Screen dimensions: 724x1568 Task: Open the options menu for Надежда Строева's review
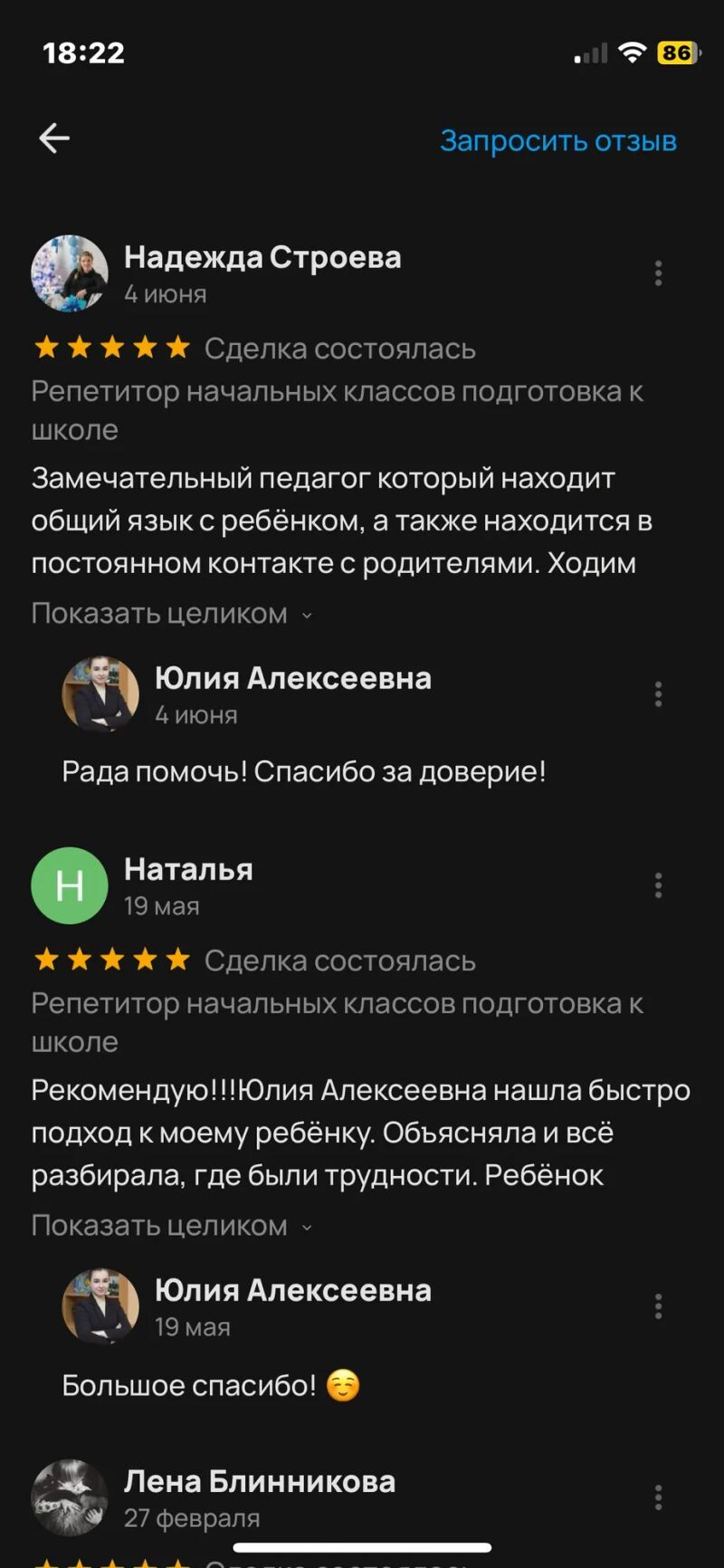(x=658, y=273)
